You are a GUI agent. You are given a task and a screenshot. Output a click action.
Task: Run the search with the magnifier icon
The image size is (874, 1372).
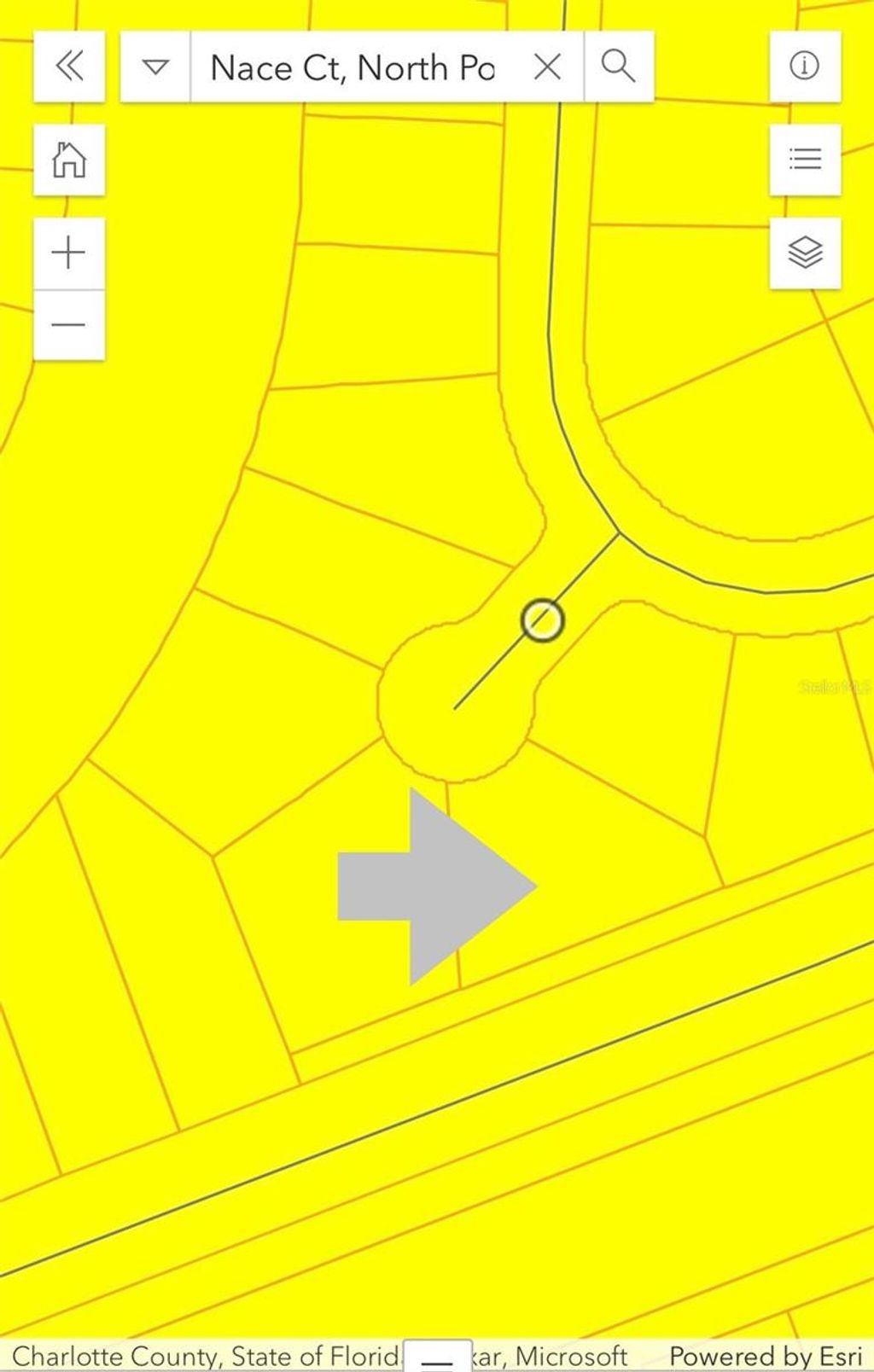pyautogui.click(x=618, y=67)
